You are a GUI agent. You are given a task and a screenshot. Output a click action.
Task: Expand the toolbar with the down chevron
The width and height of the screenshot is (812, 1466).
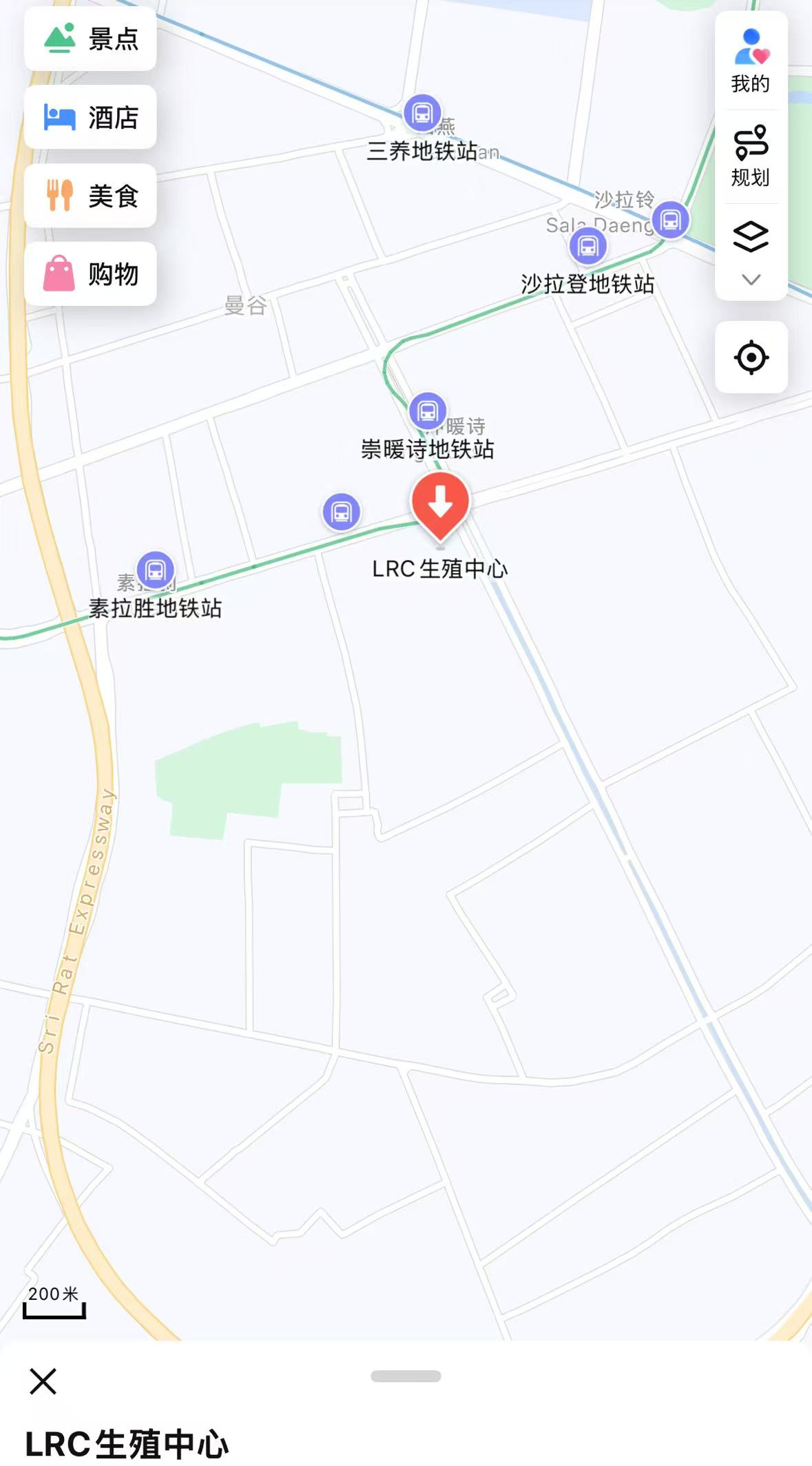pos(751,280)
